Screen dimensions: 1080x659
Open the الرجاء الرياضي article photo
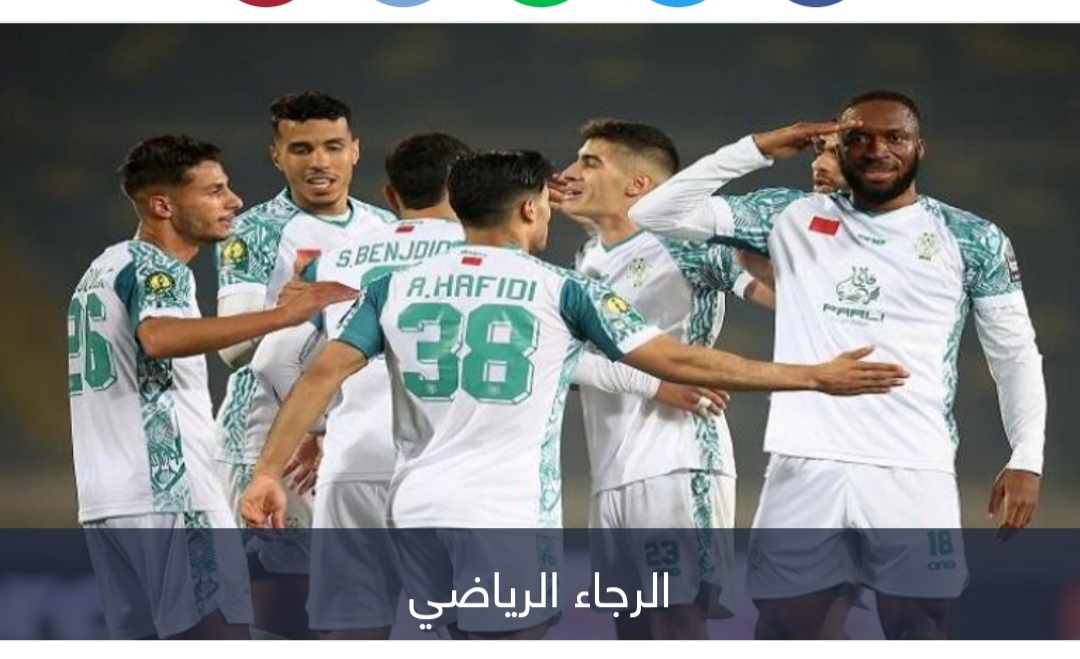point(540,330)
